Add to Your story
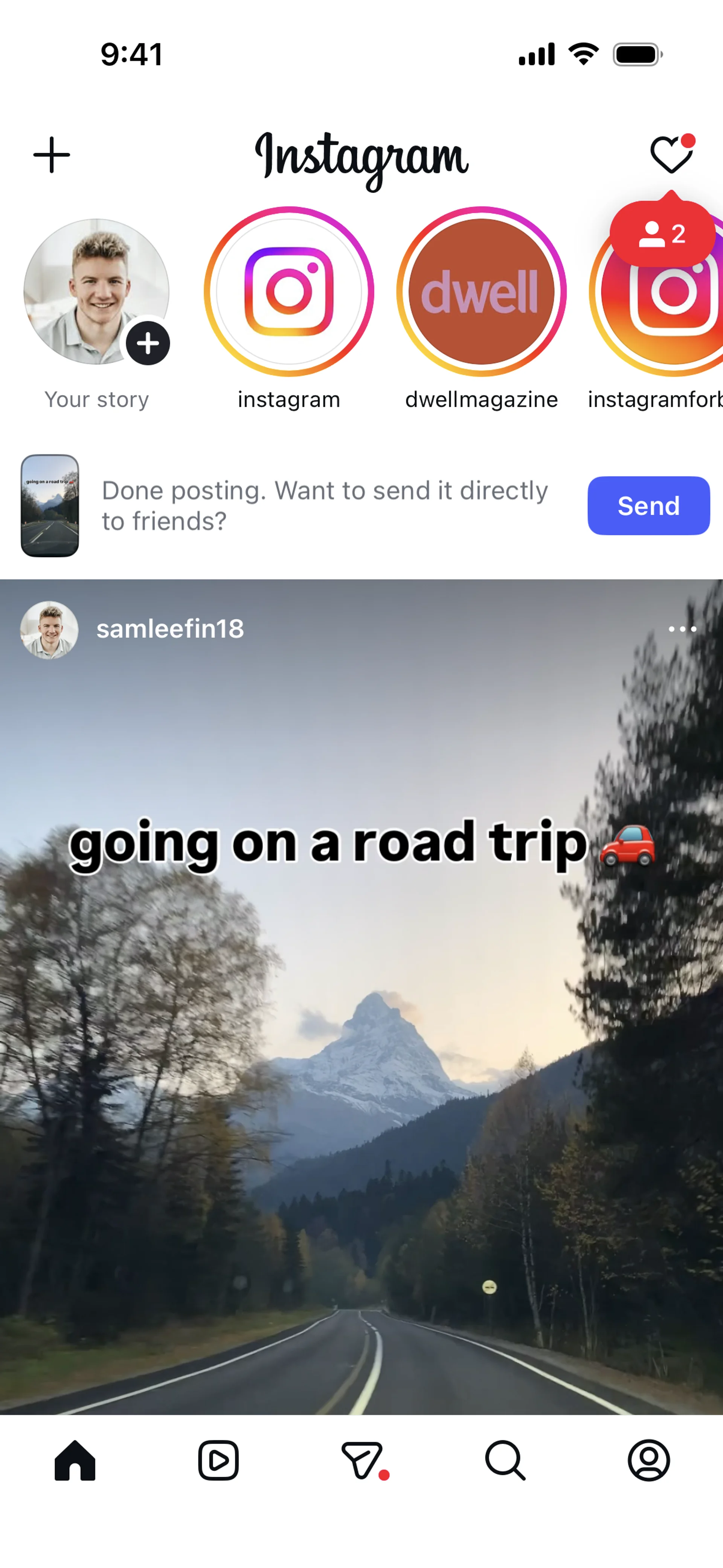Screen dimensions: 723x1568 [x=96, y=292]
